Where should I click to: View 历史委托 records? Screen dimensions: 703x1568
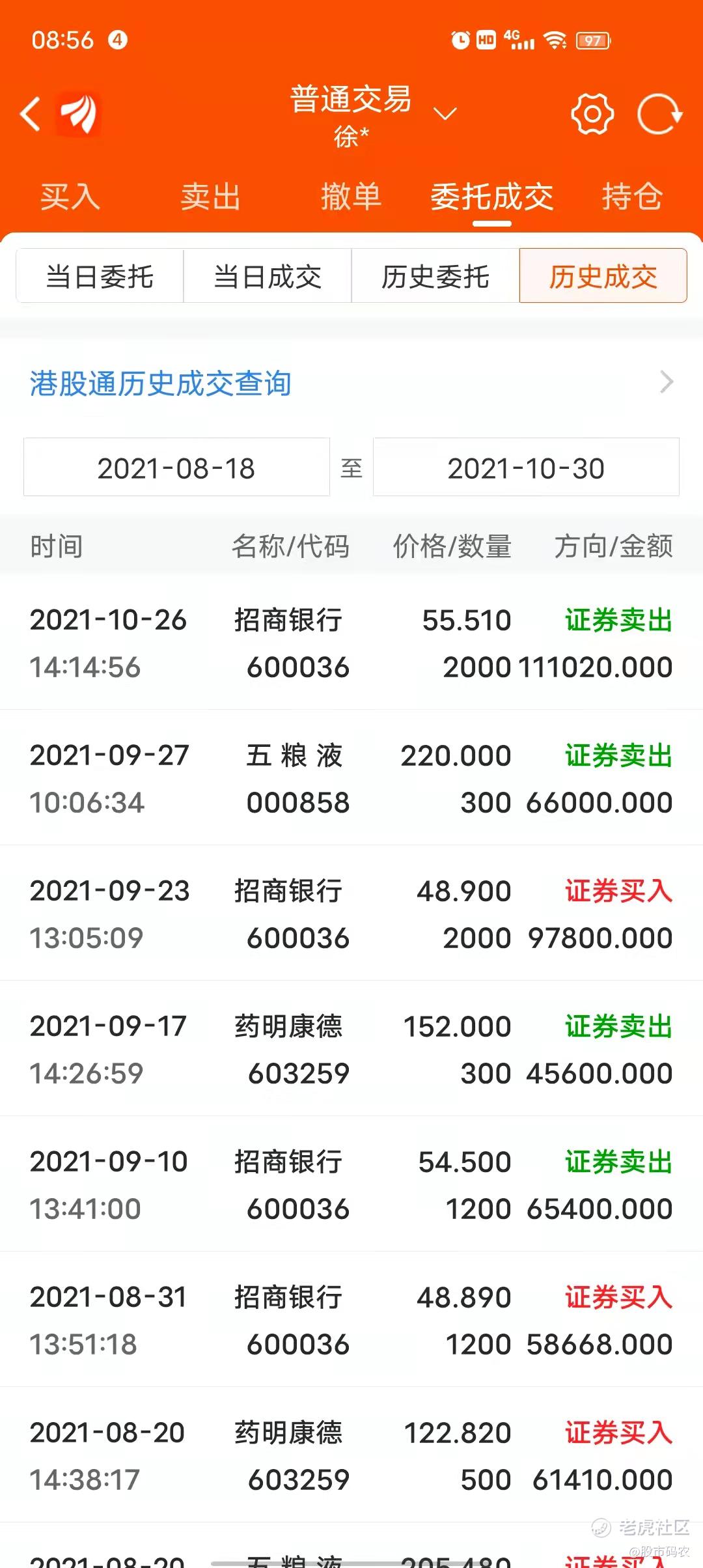pyautogui.click(x=435, y=276)
